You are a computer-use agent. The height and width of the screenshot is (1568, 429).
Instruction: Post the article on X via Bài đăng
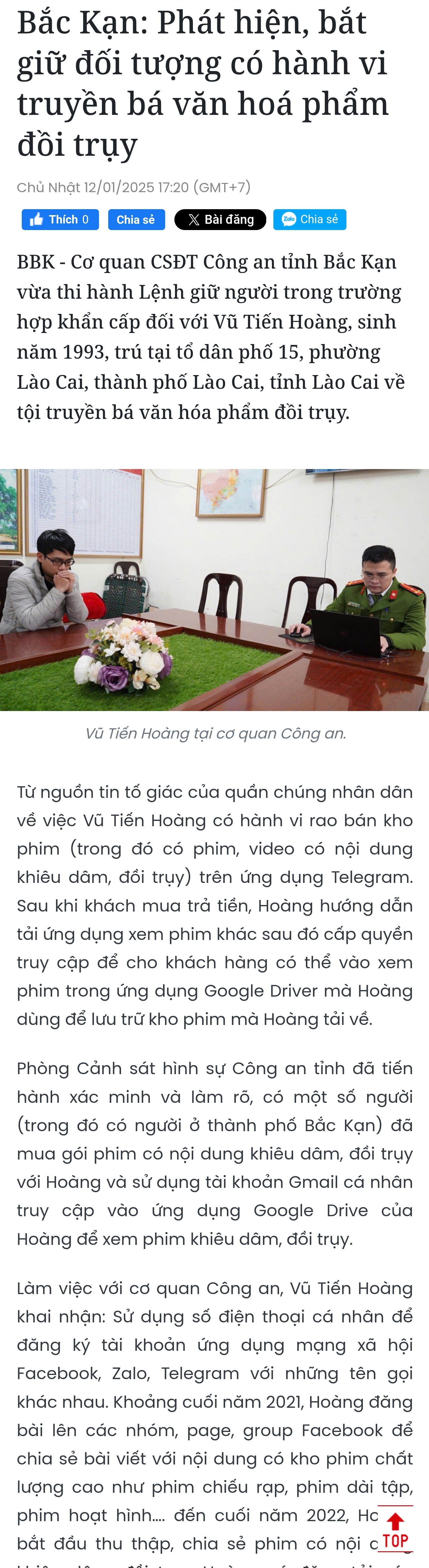220,220
